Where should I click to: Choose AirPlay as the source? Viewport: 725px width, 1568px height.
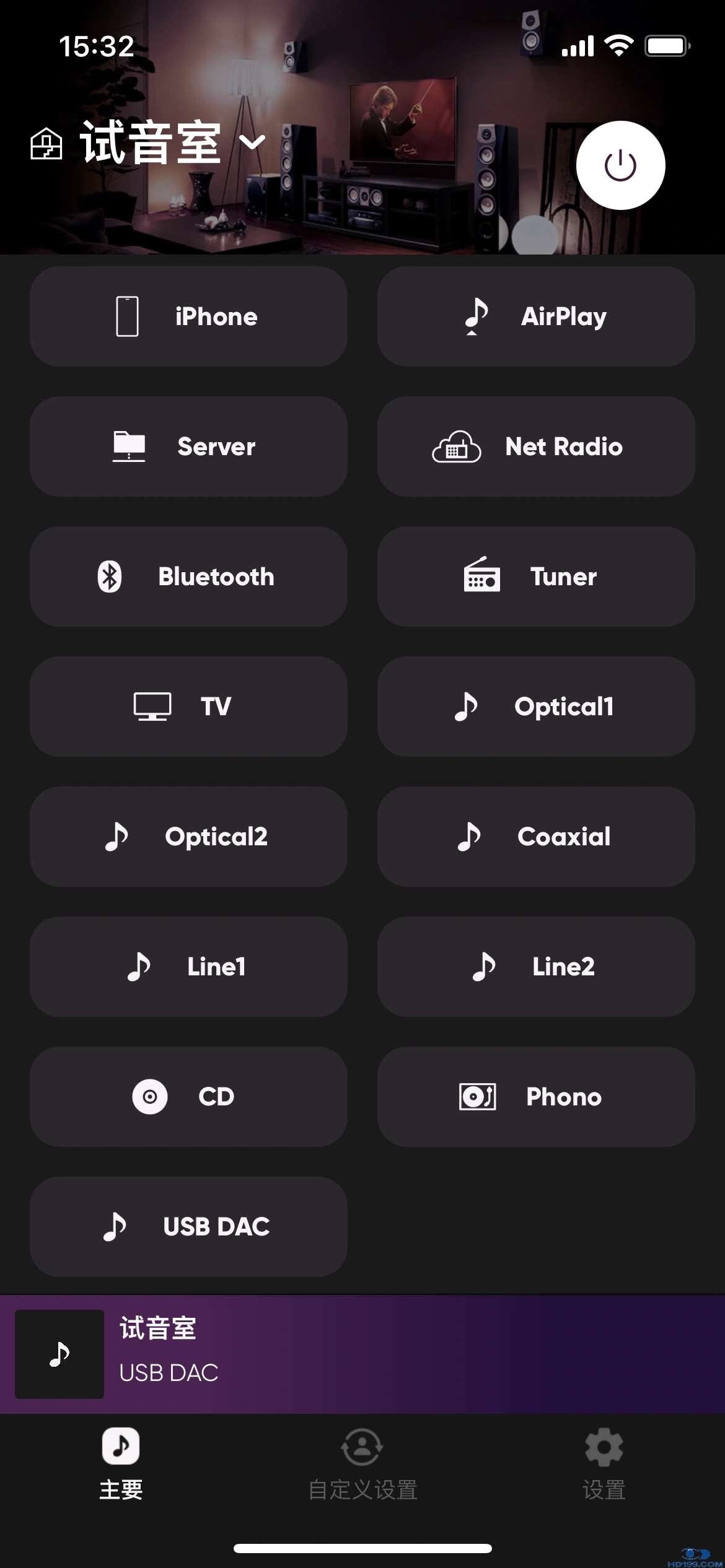[536, 316]
